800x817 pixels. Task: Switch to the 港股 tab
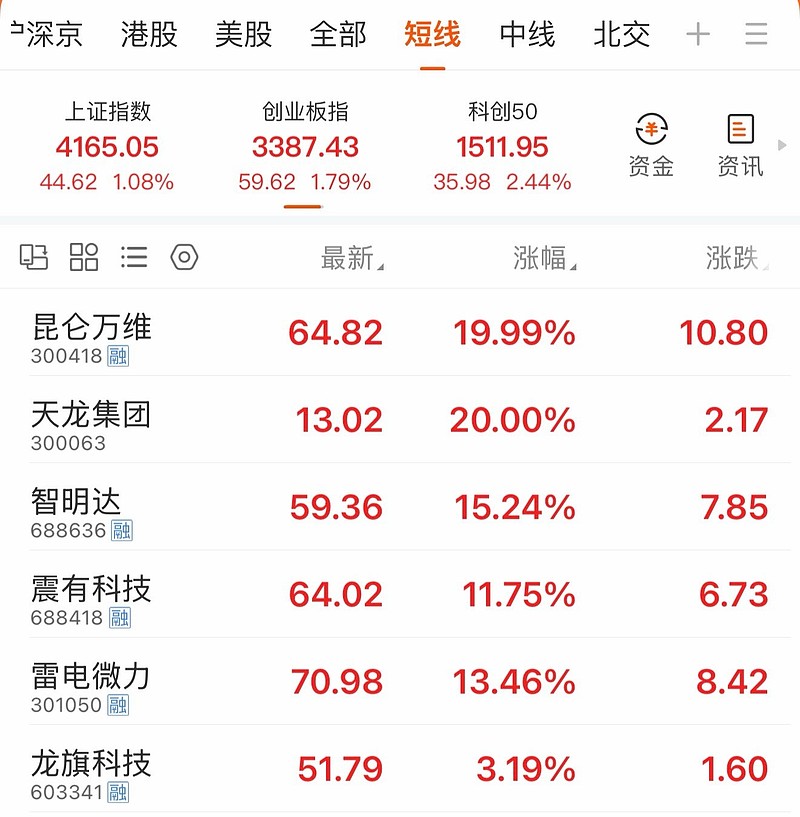pyautogui.click(x=148, y=33)
